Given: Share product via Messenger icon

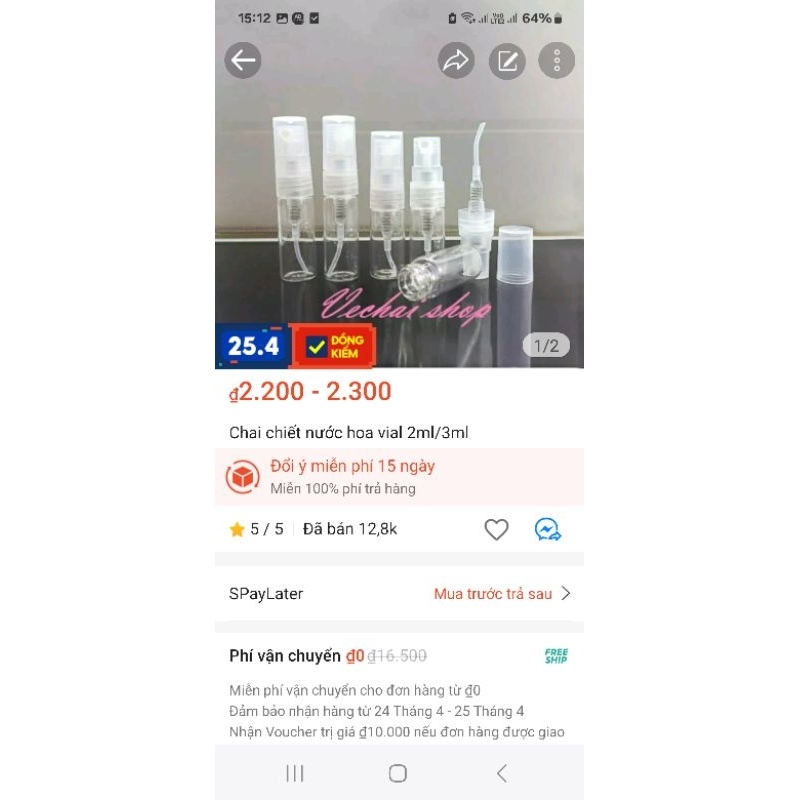Looking at the screenshot, I should point(548,530).
